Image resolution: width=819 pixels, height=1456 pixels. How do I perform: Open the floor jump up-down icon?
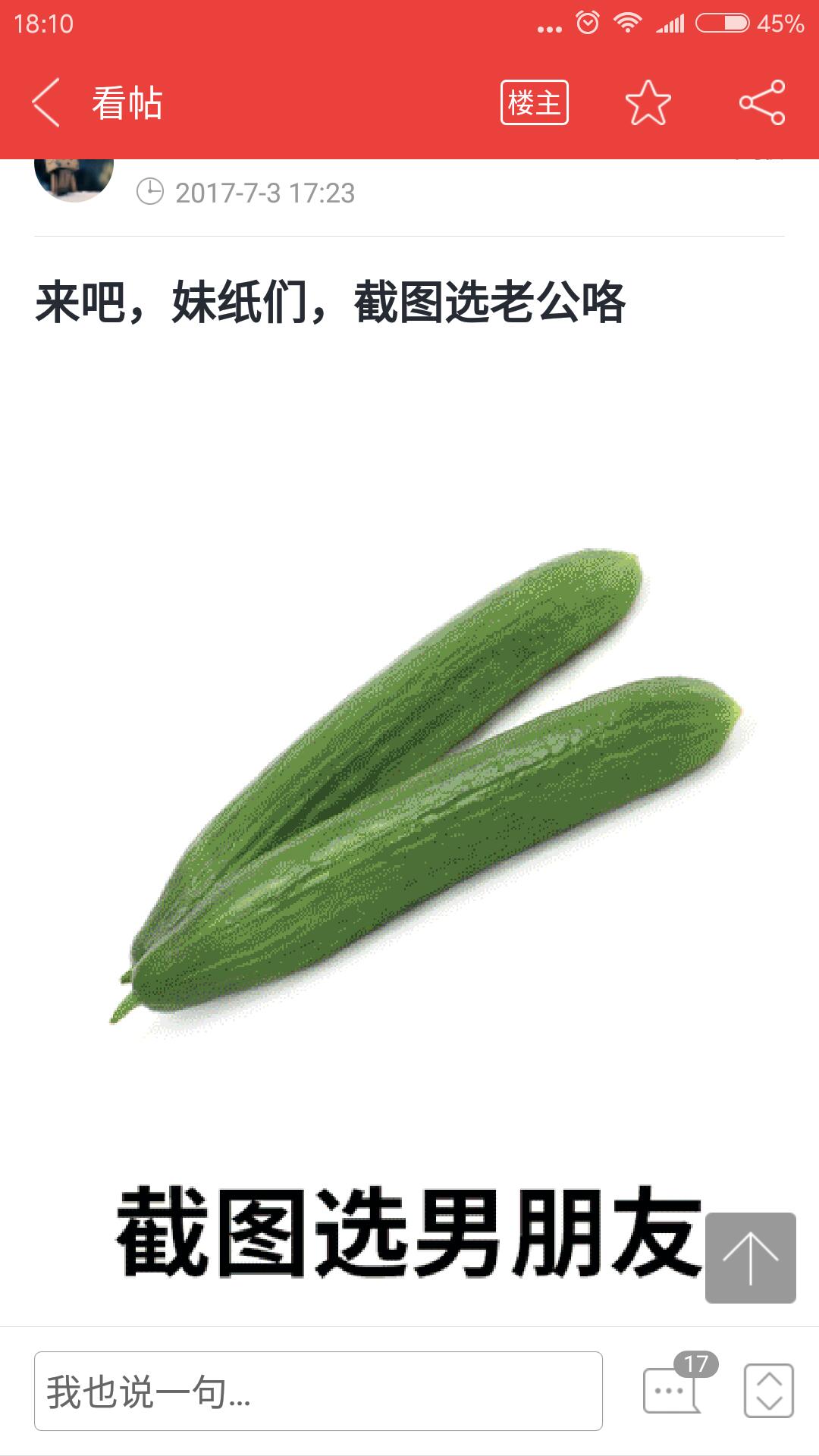tap(768, 1390)
